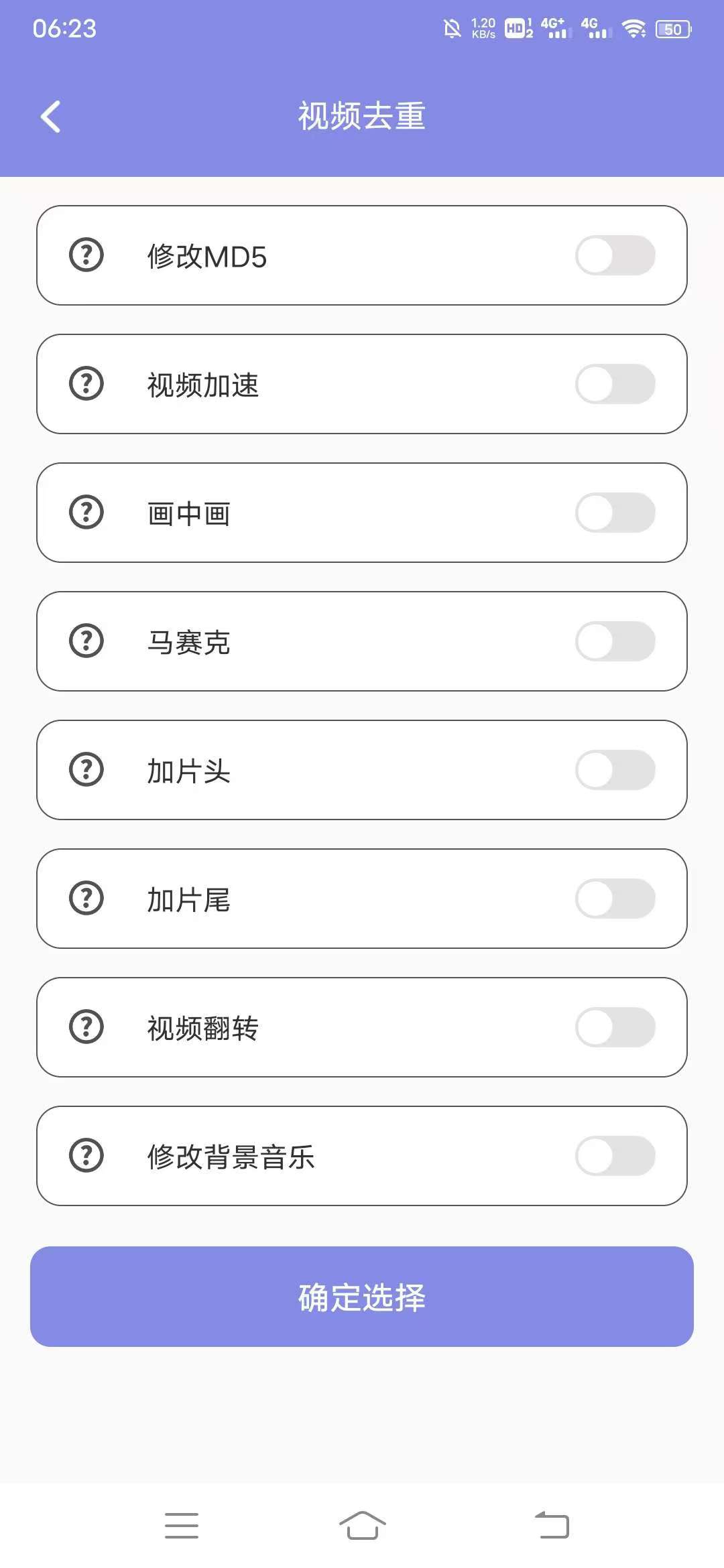Image resolution: width=724 pixels, height=1568 pixels.
Task: Tap the 确定选择 button
Action: (x=362, y=1297)
